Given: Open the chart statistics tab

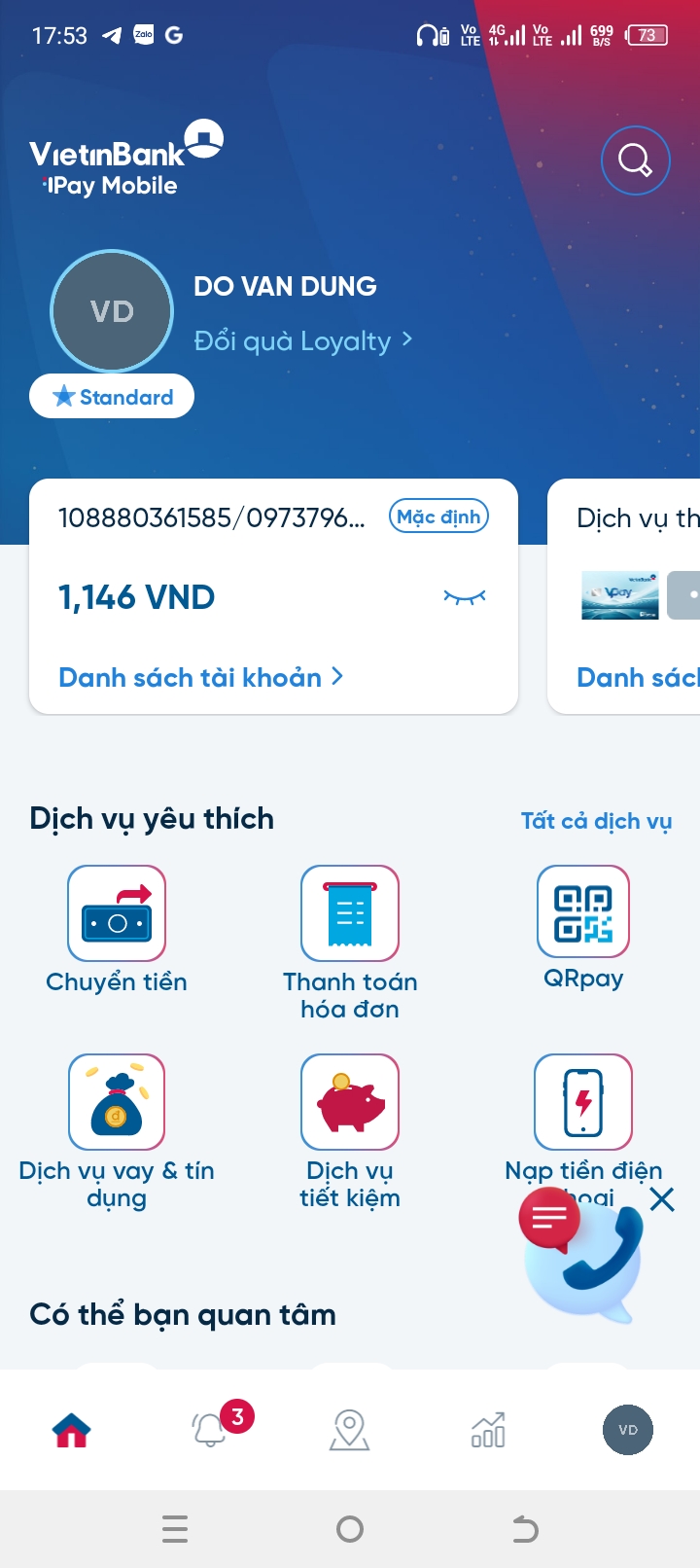Looking at the screenshot, I should tap(488, 1430).
